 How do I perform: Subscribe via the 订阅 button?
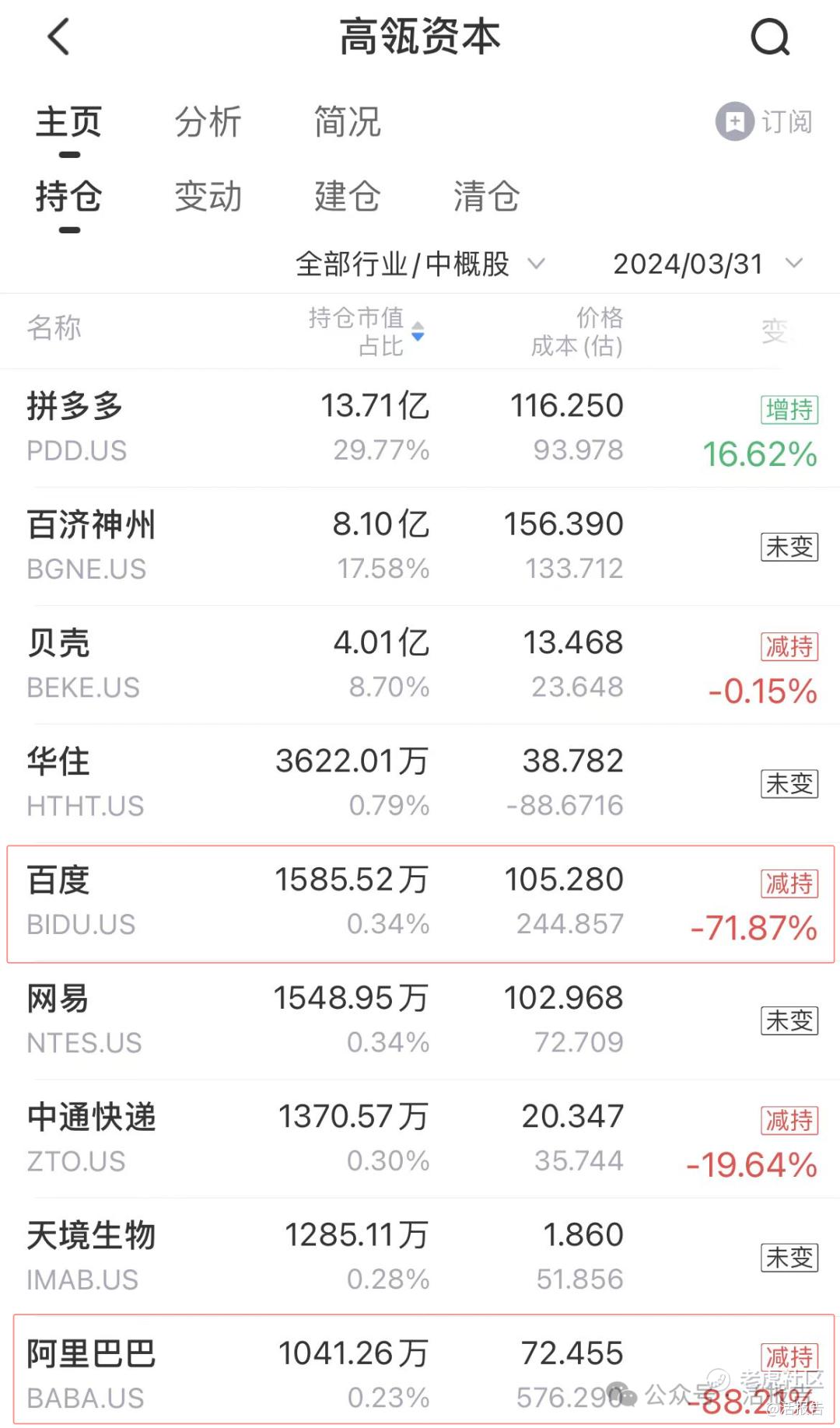pyautogui.click(x=764, y=121)
